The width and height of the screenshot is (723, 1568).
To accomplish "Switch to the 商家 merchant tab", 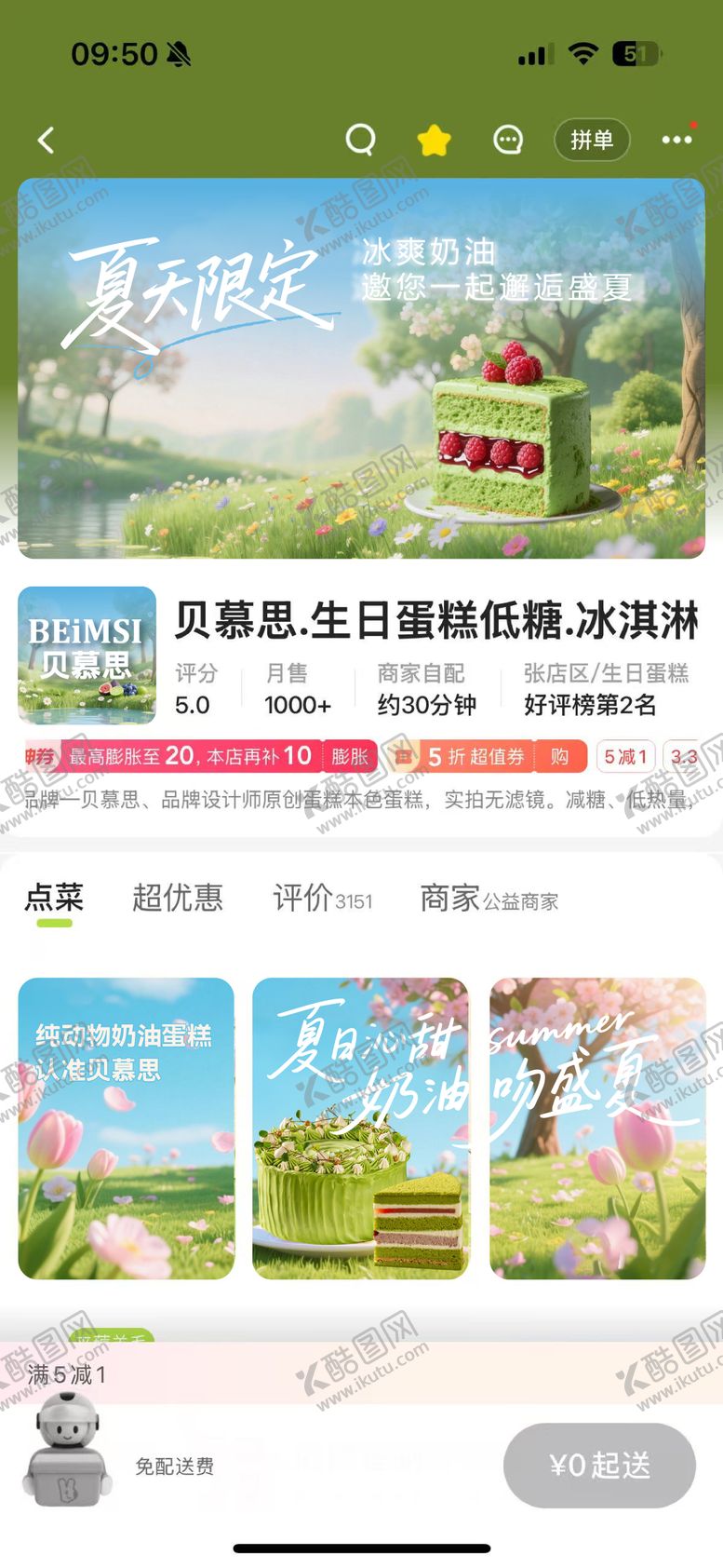I will coord(449,897).
